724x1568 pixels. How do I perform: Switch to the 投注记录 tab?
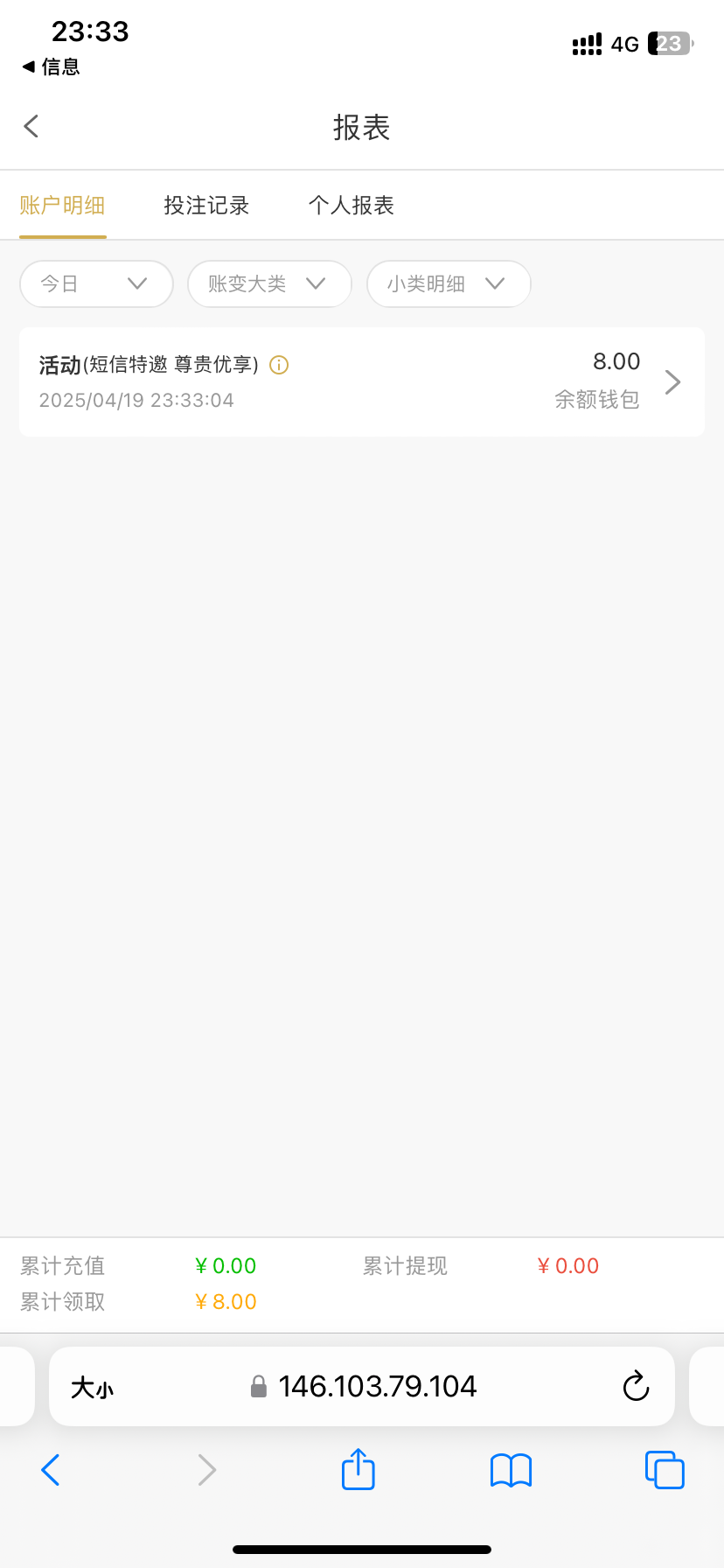[x=206, y=206]
